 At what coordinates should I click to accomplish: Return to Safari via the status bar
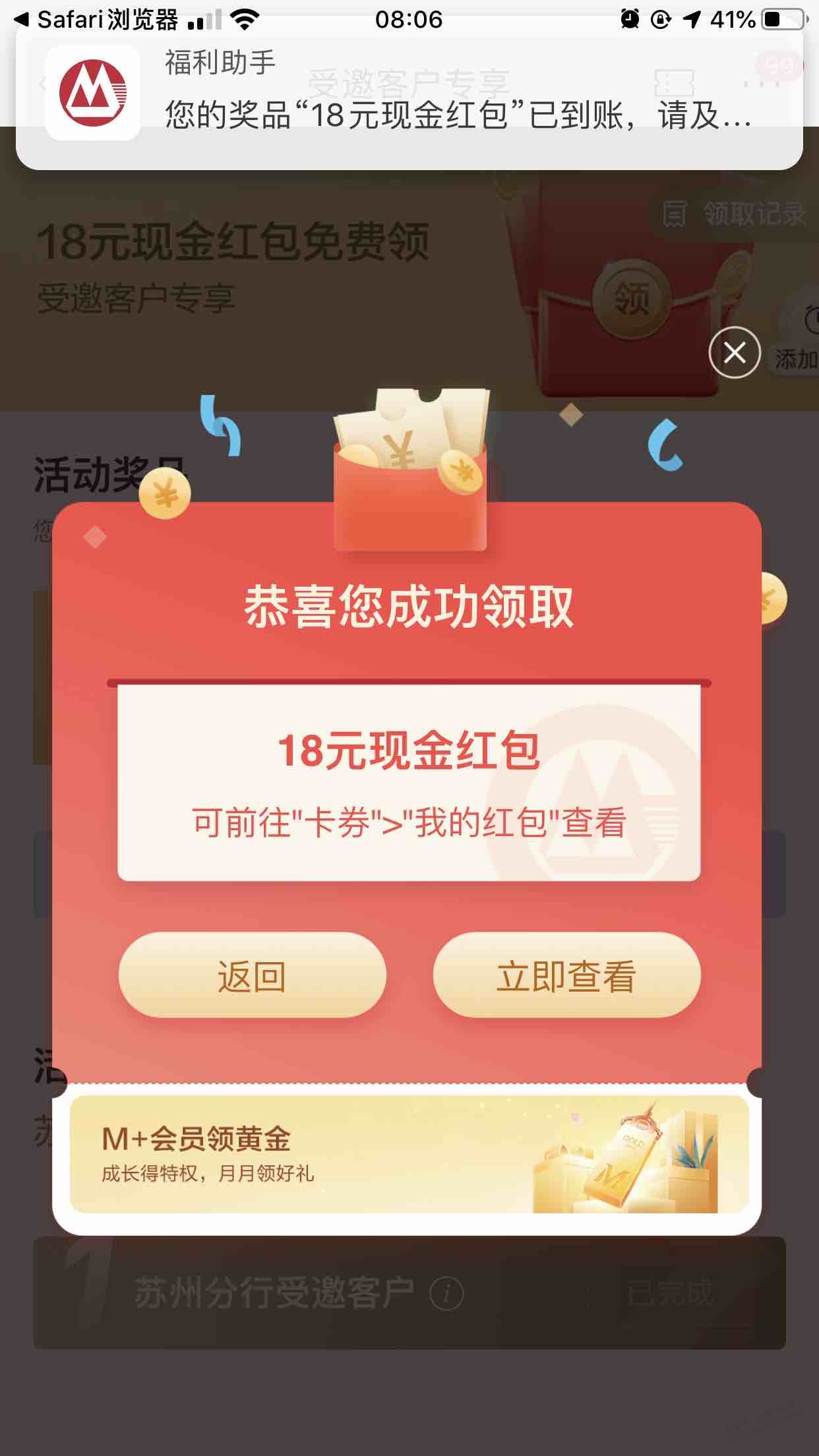96,20
